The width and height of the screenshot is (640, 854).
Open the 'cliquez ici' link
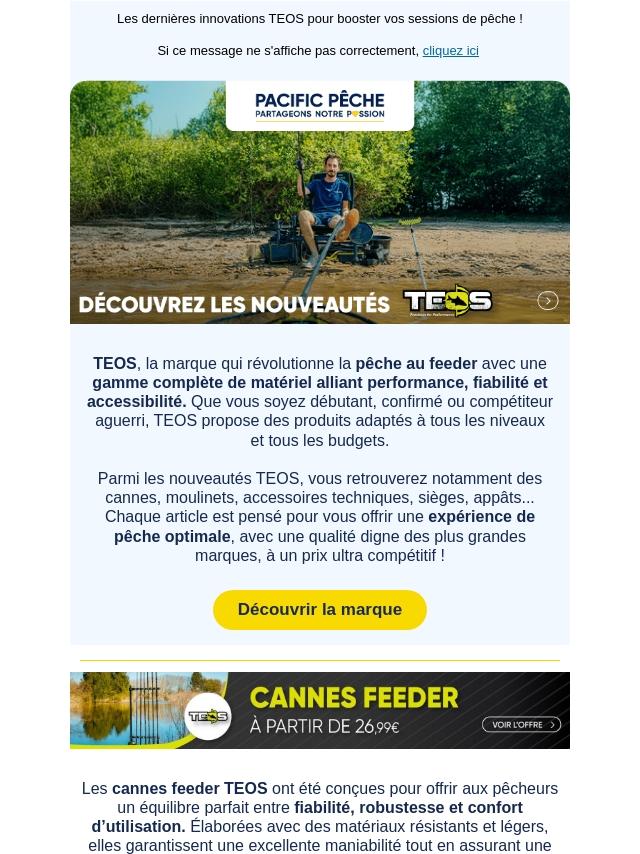coord(450,51)
